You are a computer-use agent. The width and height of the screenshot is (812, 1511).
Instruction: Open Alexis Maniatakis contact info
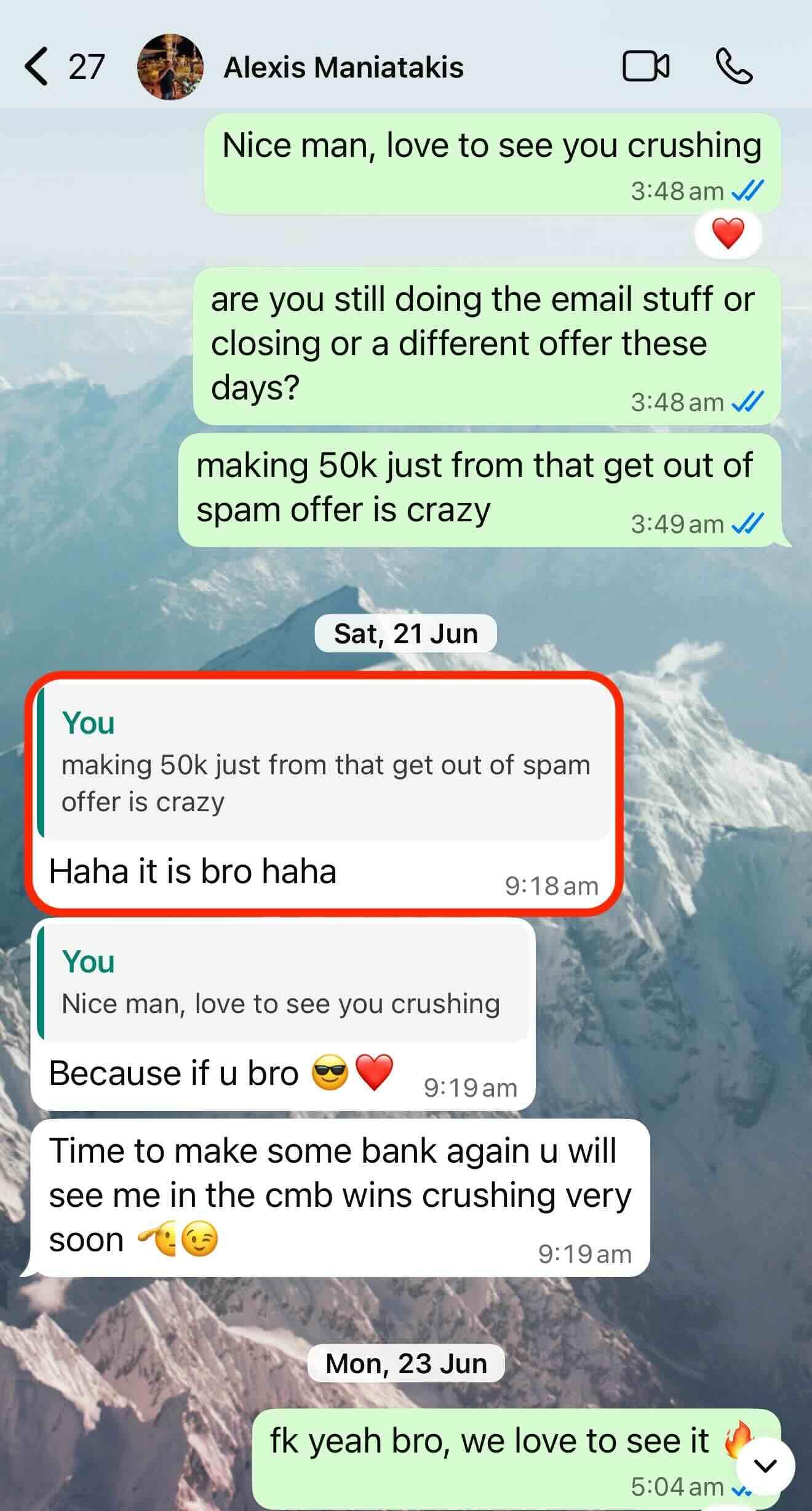(x=343, y=66)
